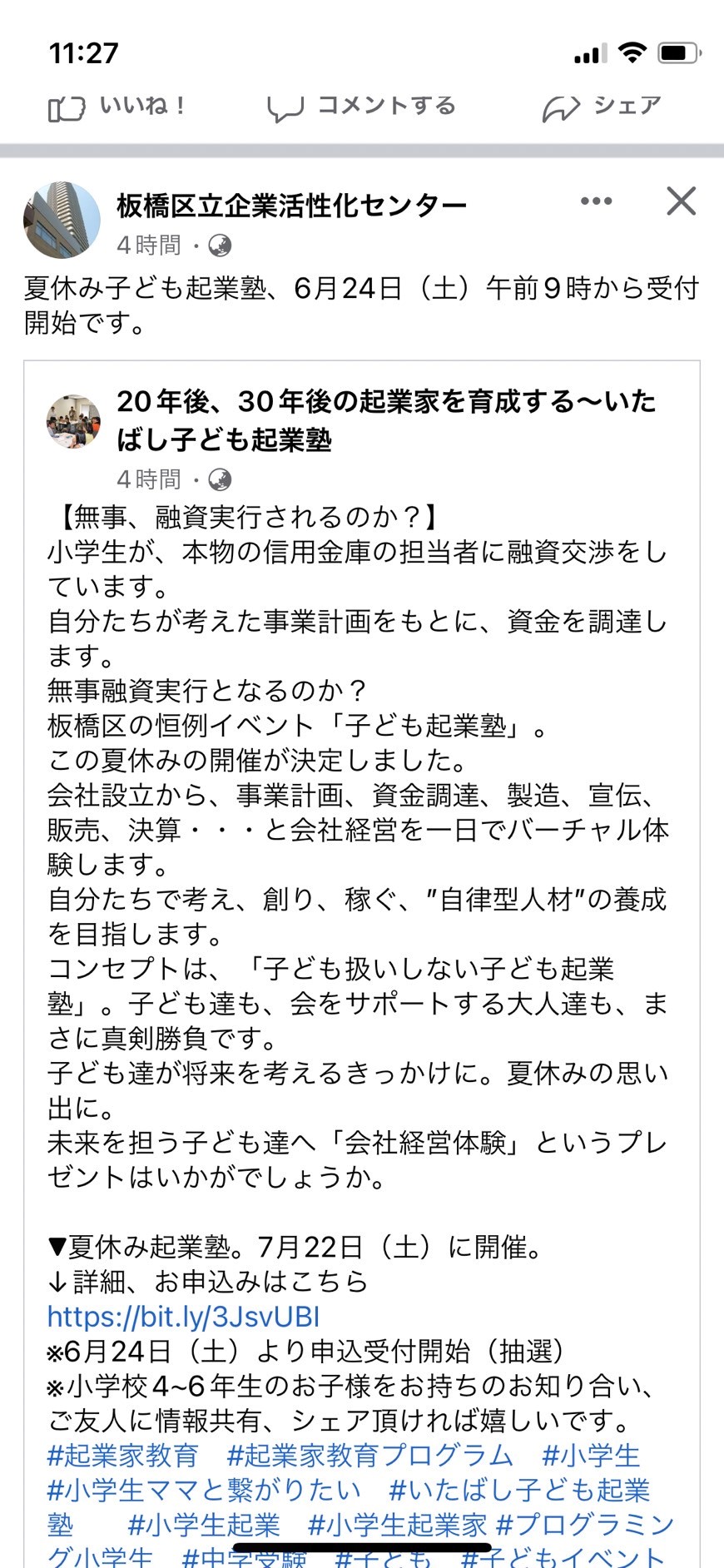This screenshot has width=724, height=1568.
Task: Open 板橋区立企業活性化センター profile picture
Action: pyautogui.click(x=62, y=220)
